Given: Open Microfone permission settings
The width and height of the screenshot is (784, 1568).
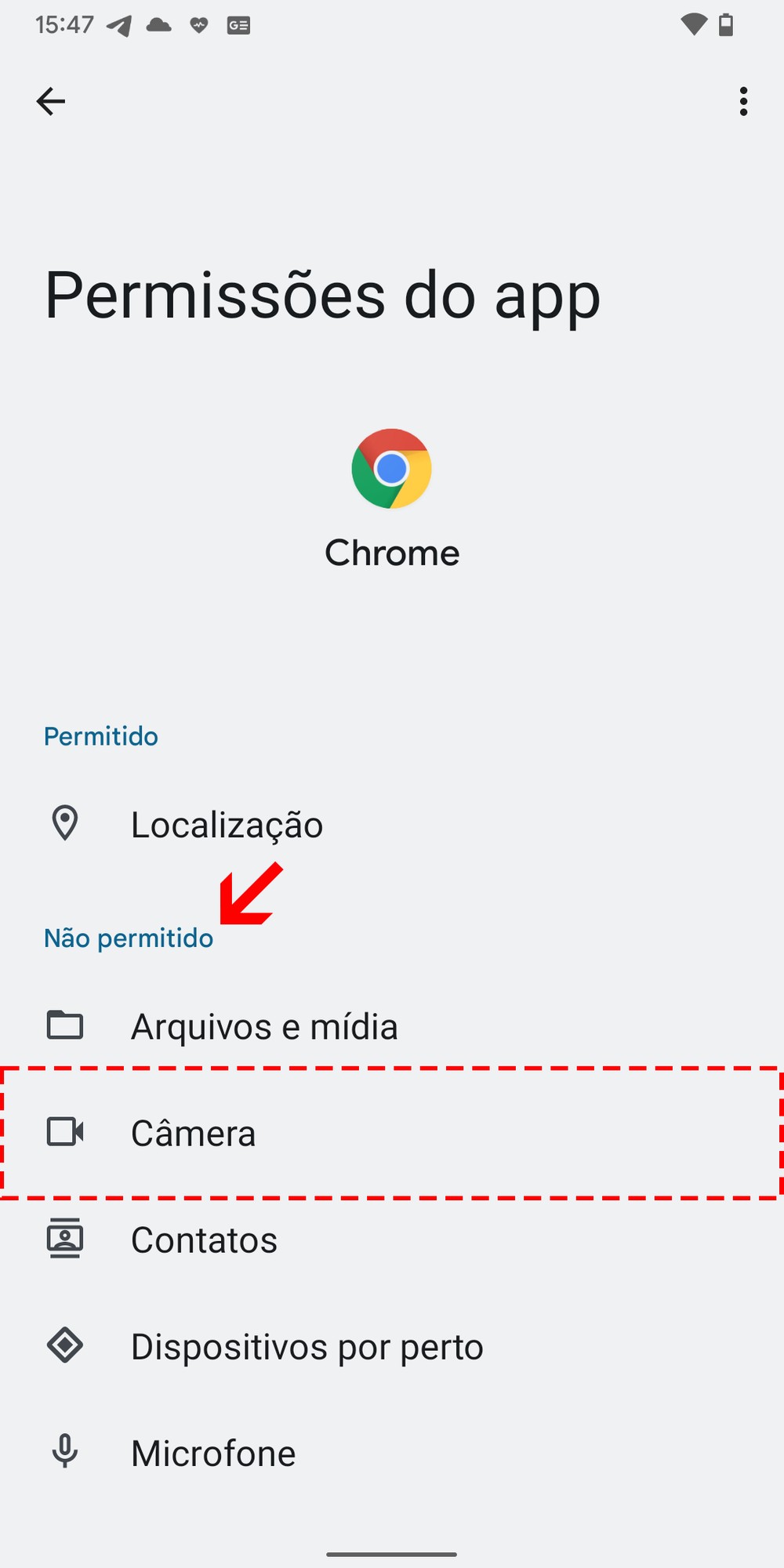Looking at the screenshot, I should pyautogui.click(x=213, y=1454).
